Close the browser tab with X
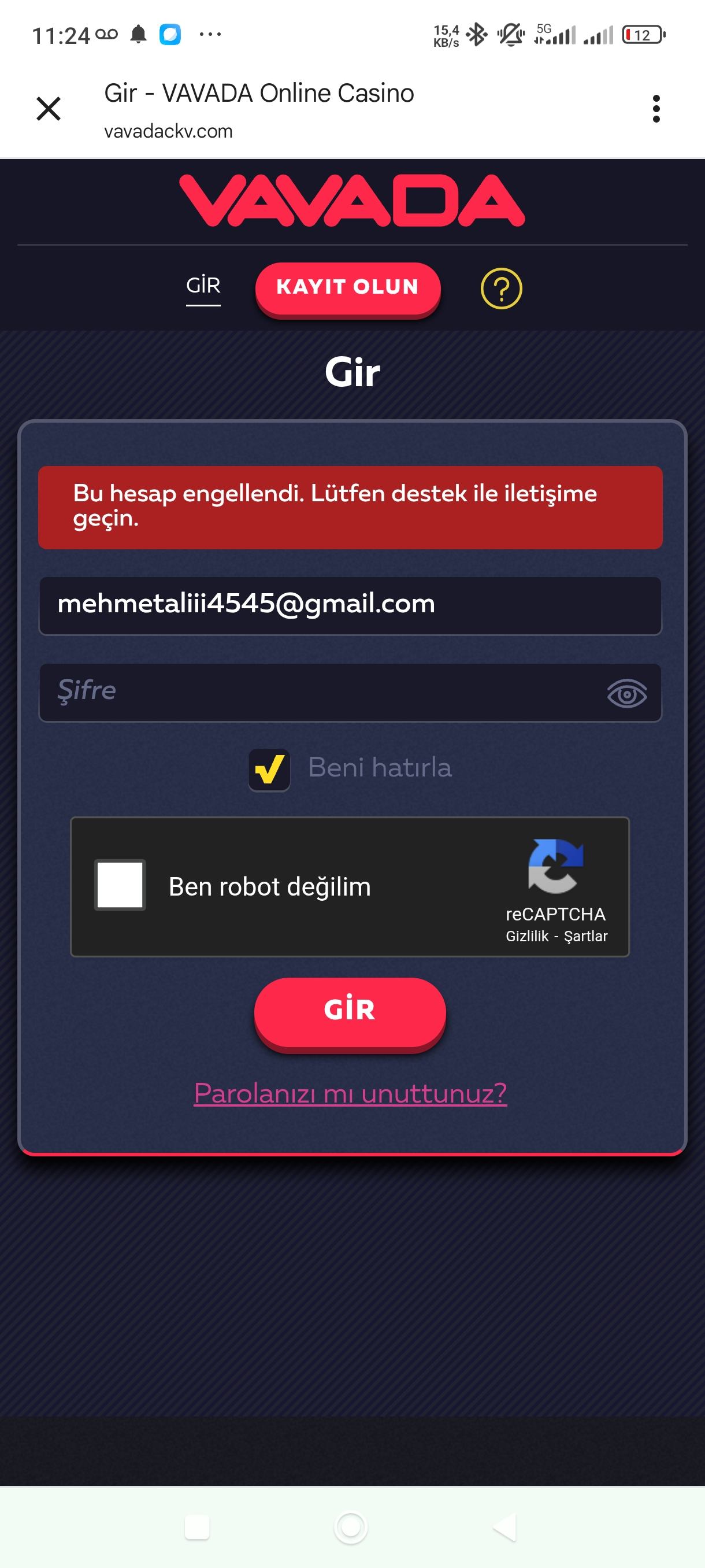 49,109
